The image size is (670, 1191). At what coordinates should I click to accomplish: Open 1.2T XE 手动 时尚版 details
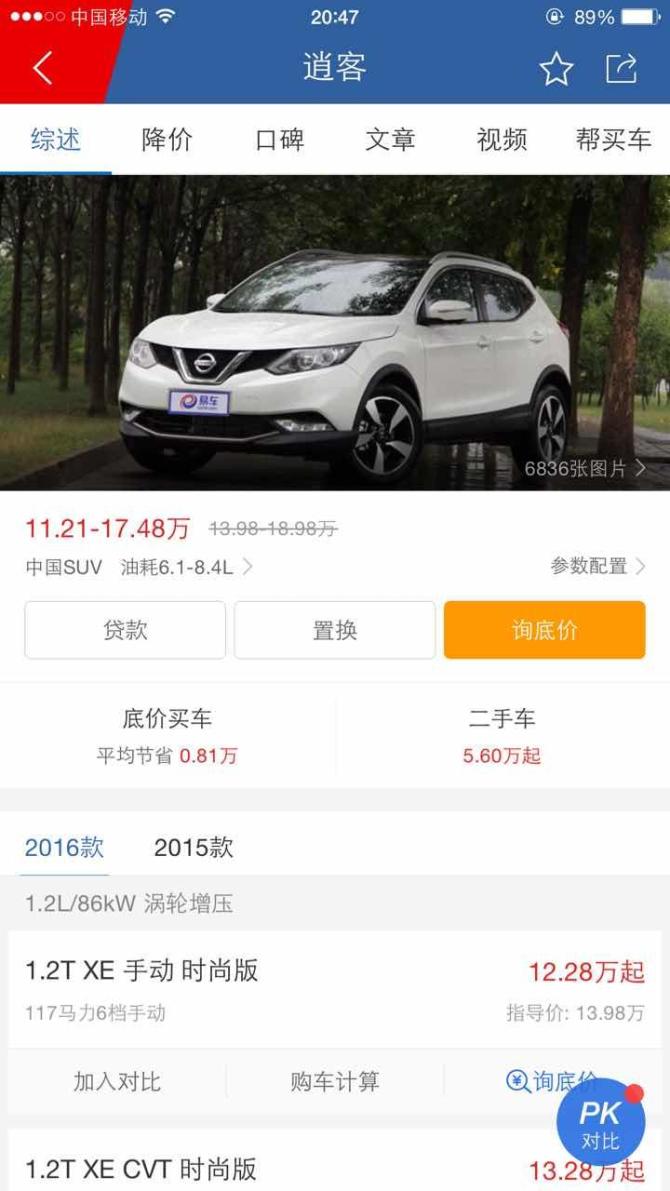[x=335, y=988]
